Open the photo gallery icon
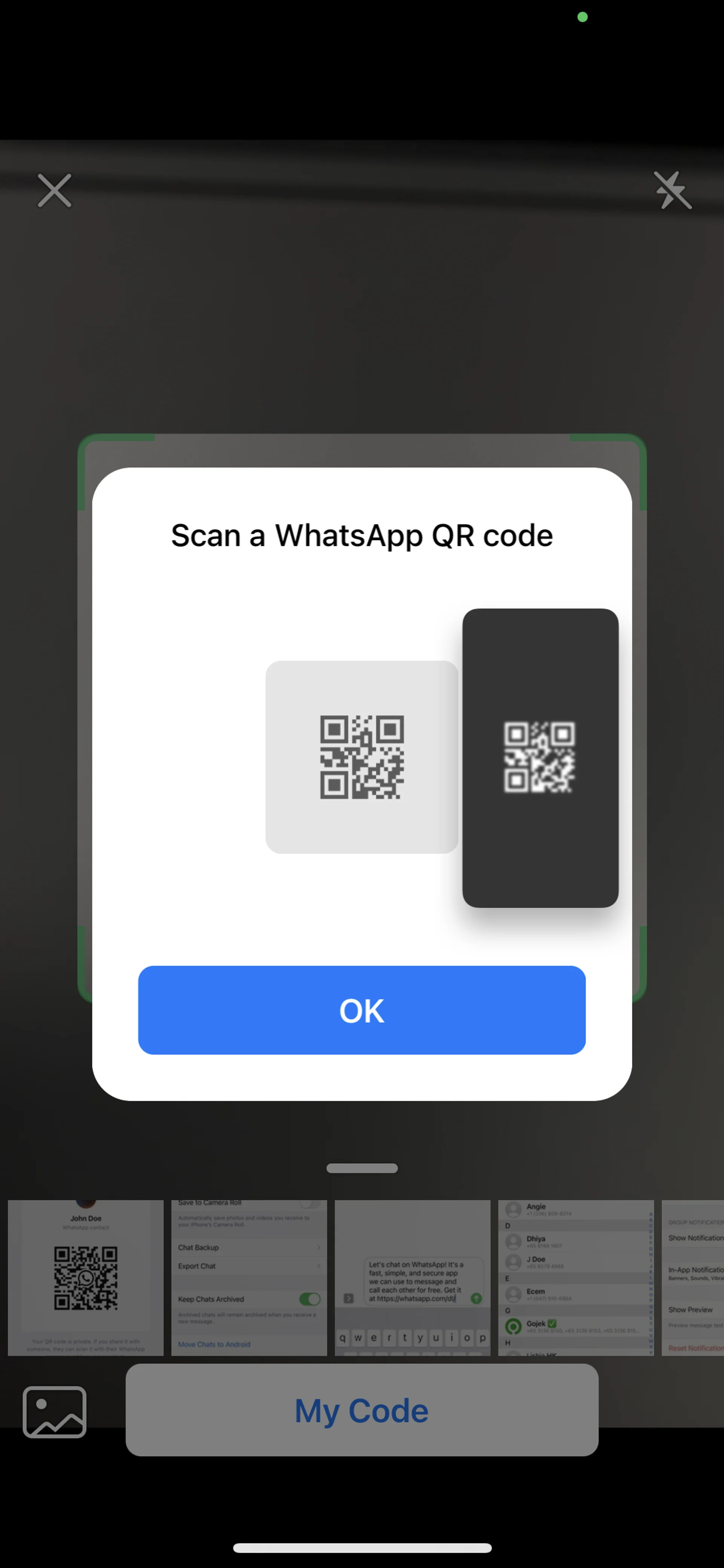The height and width of the screenshot is (1568, 724). coord(55,1411)
